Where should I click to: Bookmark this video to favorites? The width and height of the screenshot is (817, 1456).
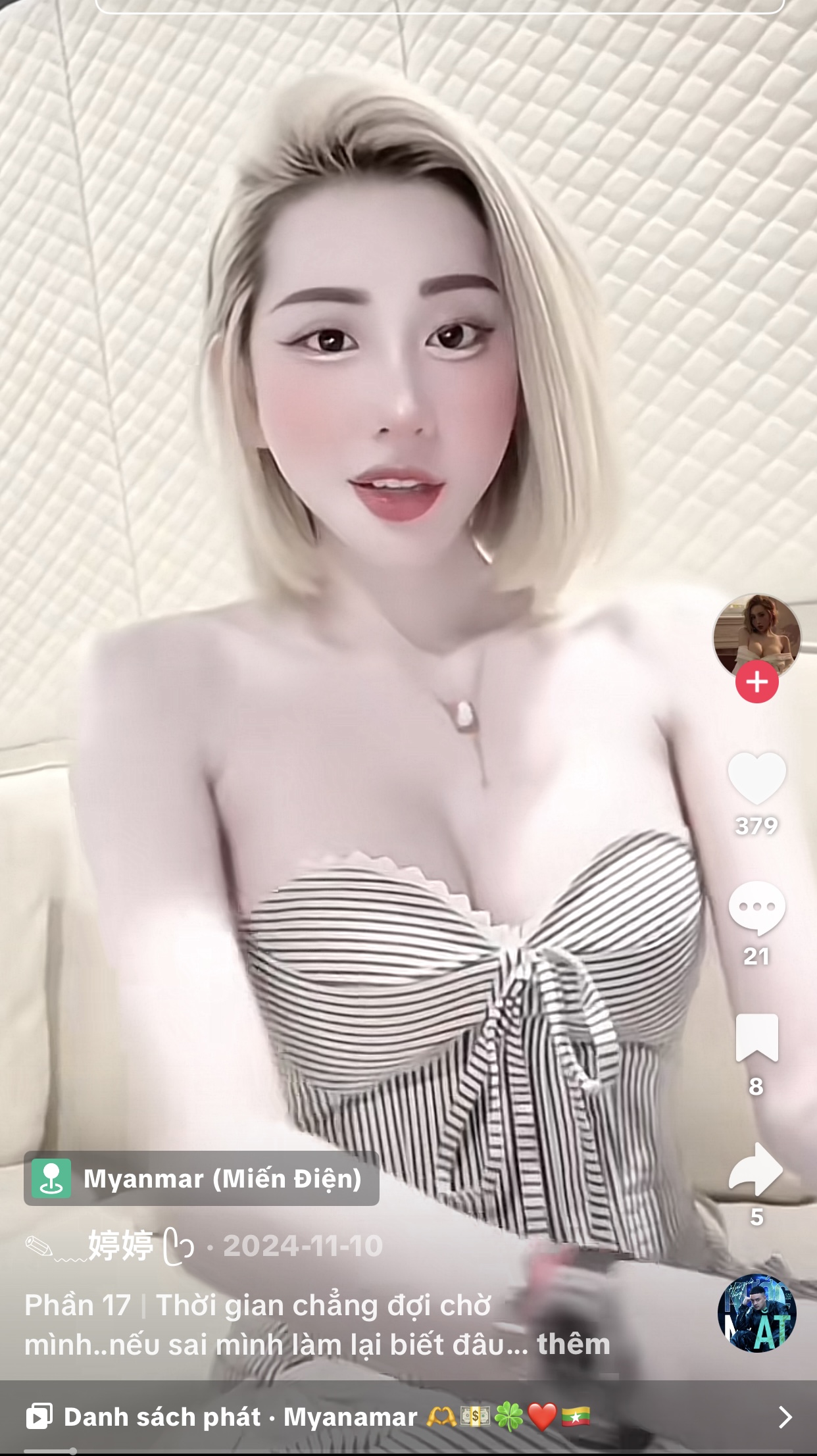coord(756,1038)
